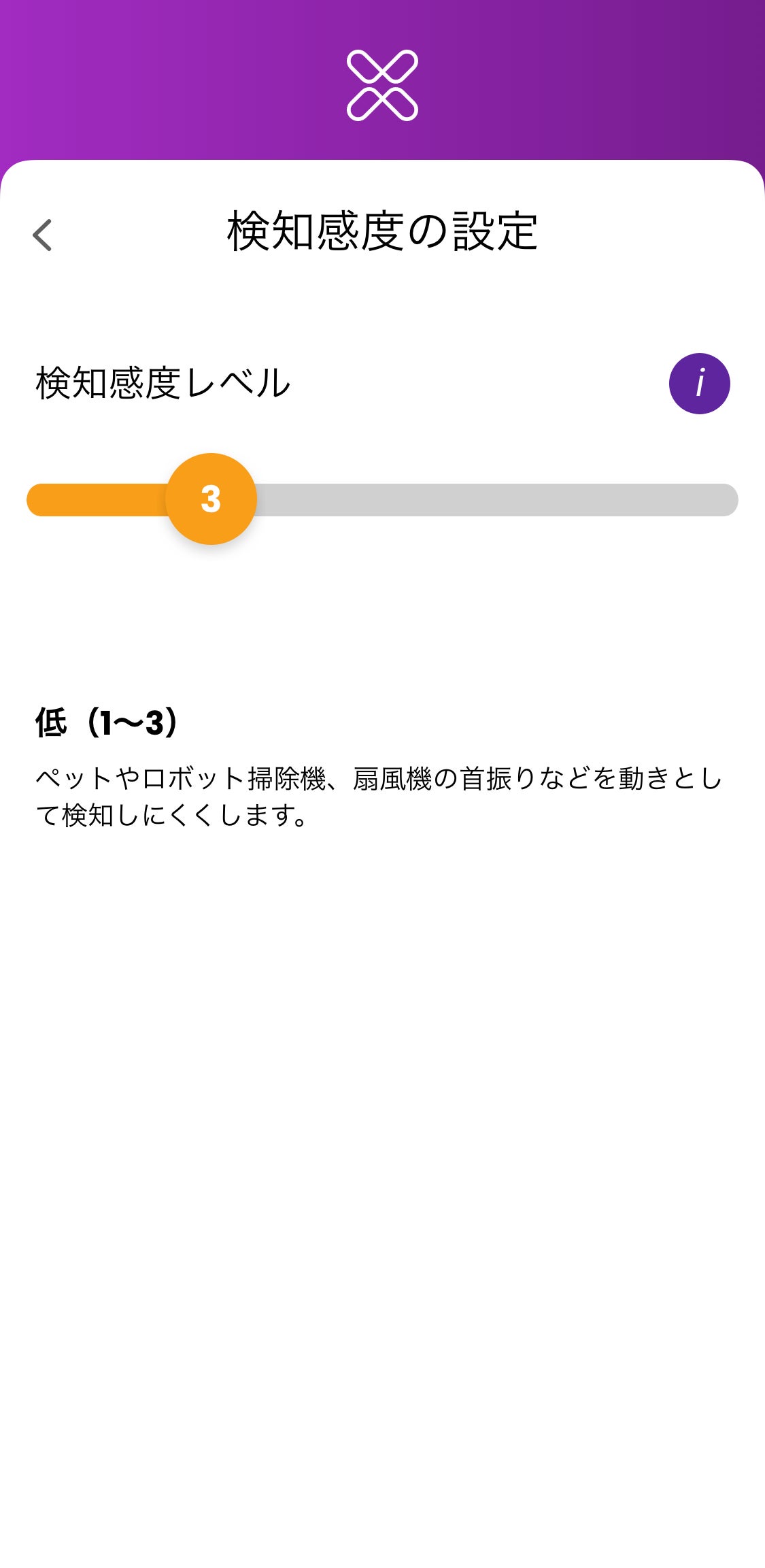
Task: Open the 検知感度レベル info icon
Action: pyautogui.click(x=699, y=384)
